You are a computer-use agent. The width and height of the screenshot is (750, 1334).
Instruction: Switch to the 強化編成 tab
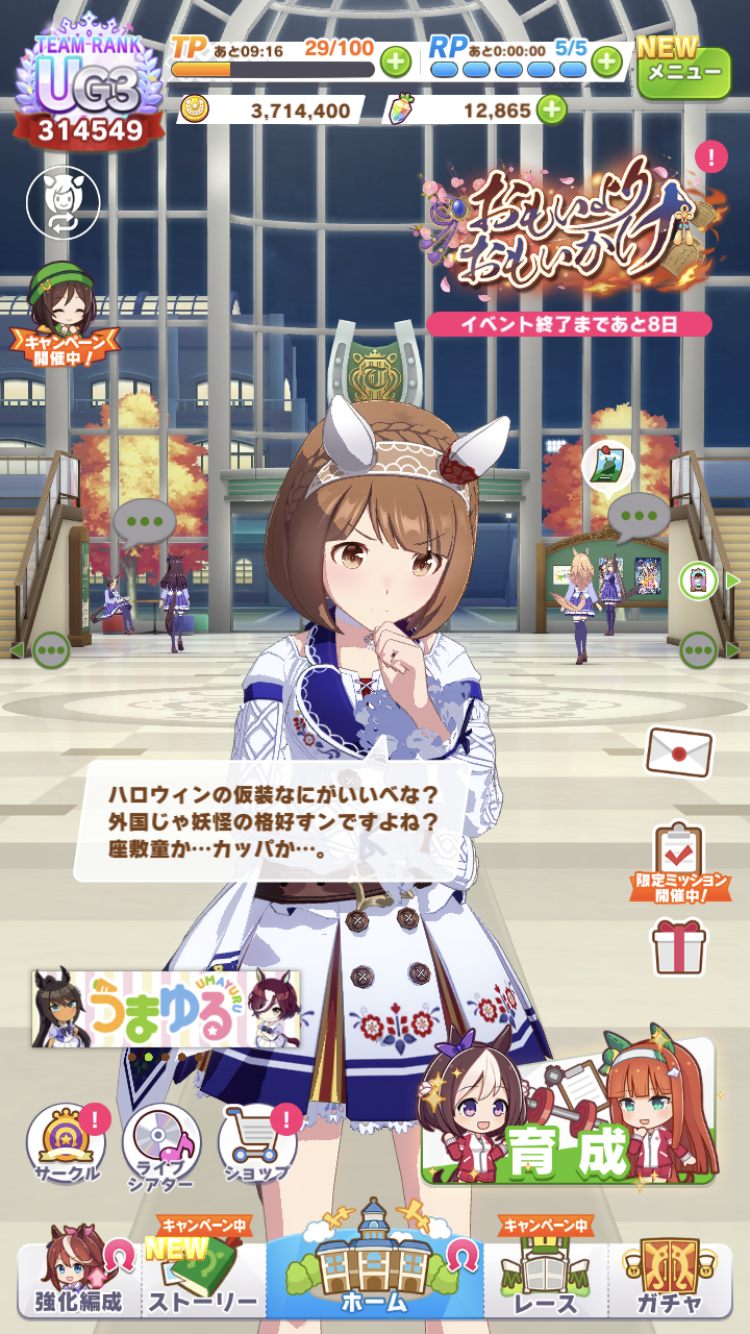79,1281
